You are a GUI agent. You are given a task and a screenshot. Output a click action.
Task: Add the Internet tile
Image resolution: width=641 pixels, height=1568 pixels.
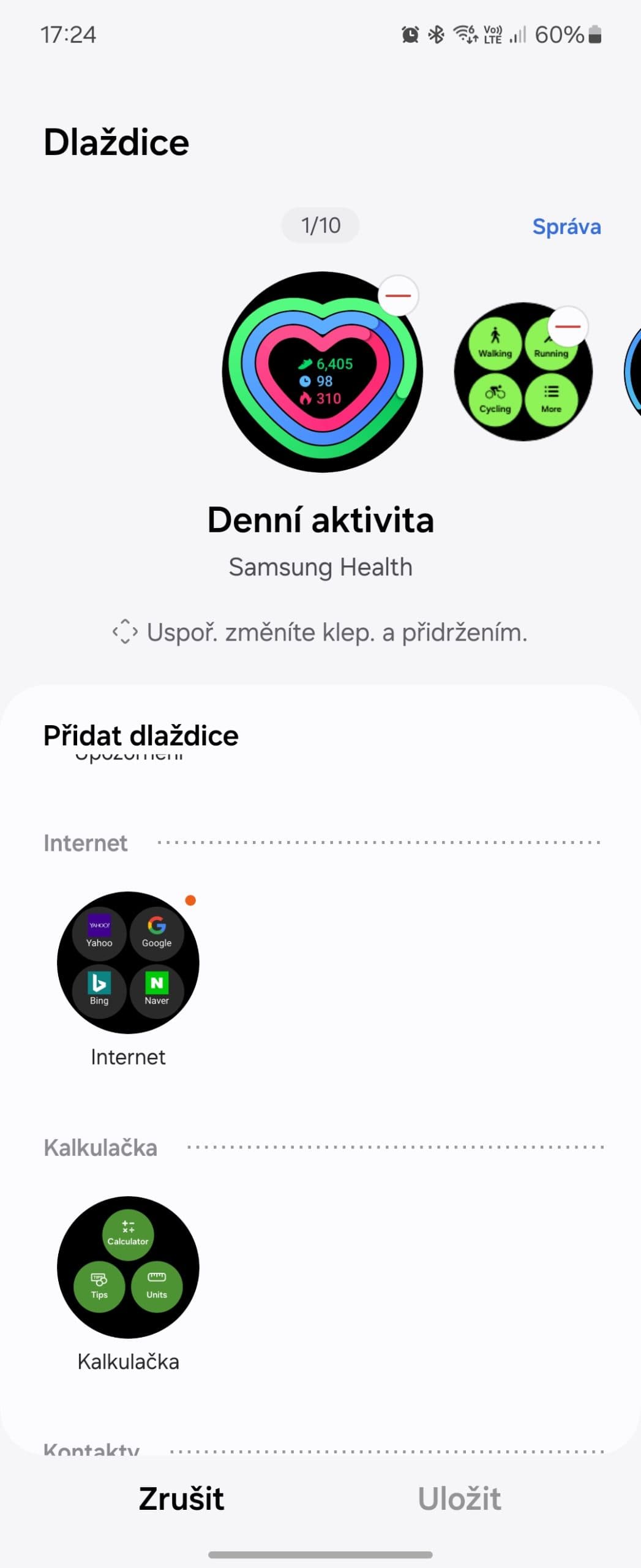pyautogui.click(x=128, y=962)
